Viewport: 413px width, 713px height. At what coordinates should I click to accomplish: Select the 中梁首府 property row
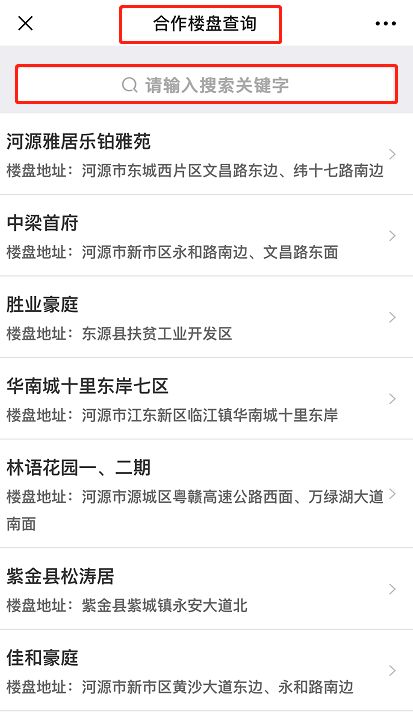tap(206, 236)
